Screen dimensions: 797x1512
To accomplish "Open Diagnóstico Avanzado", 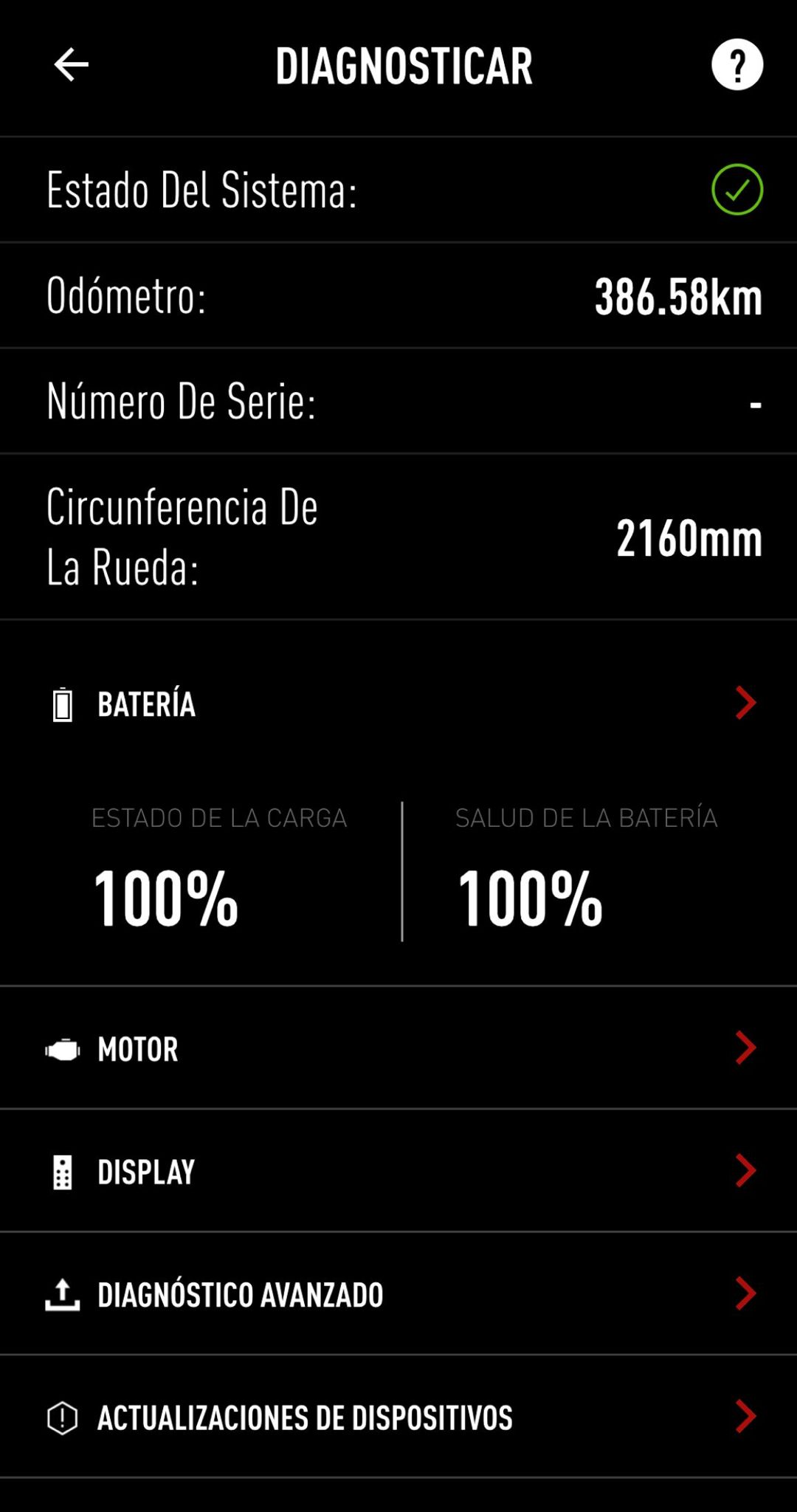I will (398, 1294).
